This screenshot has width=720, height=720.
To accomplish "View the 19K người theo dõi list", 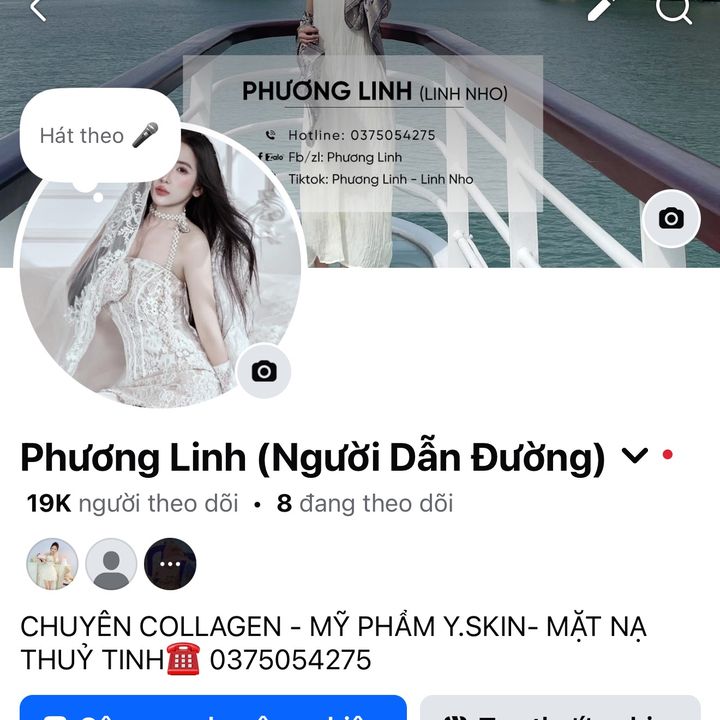I will coord(133,503).
